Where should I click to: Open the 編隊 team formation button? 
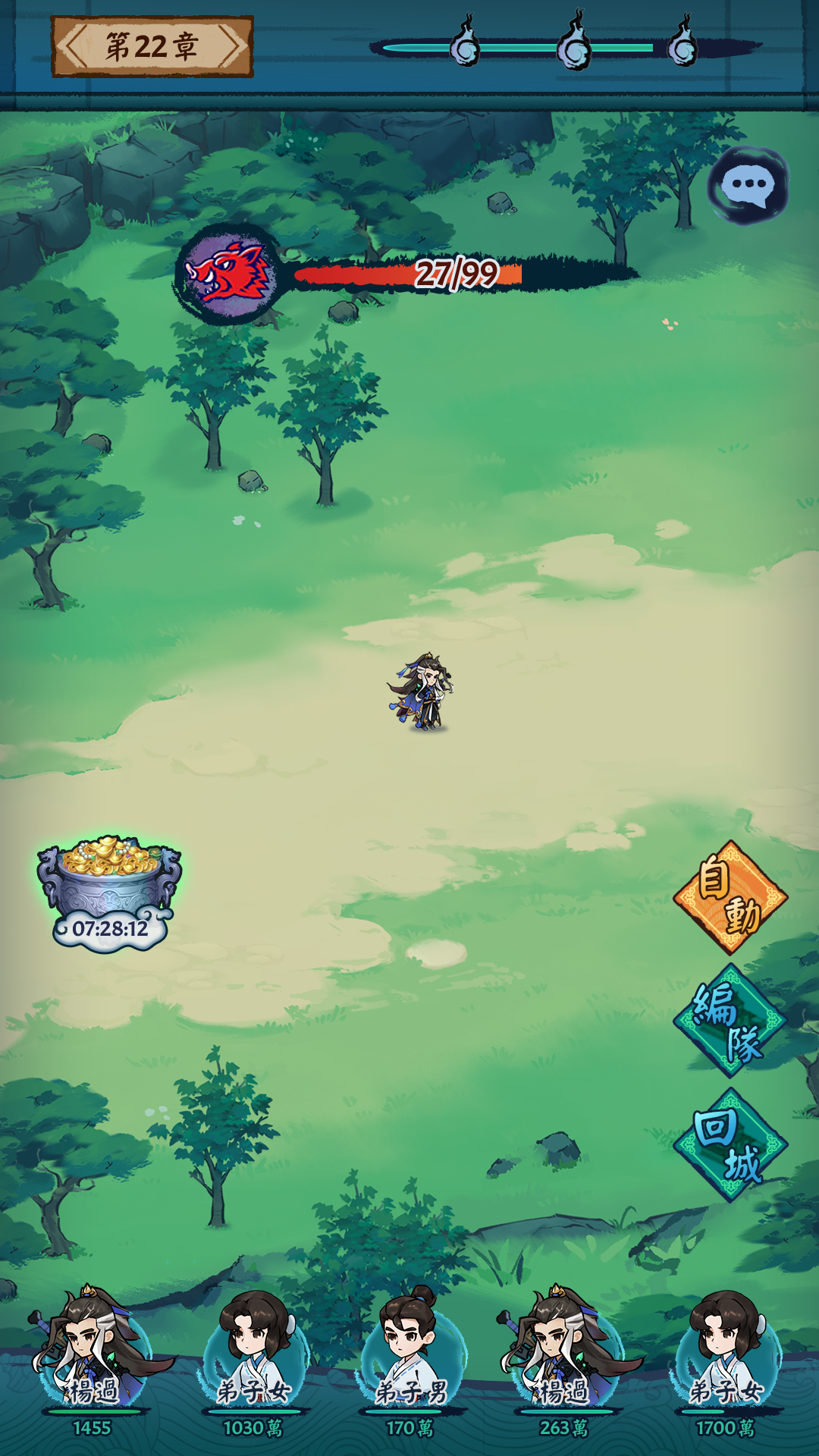(x=730, y=1021)
